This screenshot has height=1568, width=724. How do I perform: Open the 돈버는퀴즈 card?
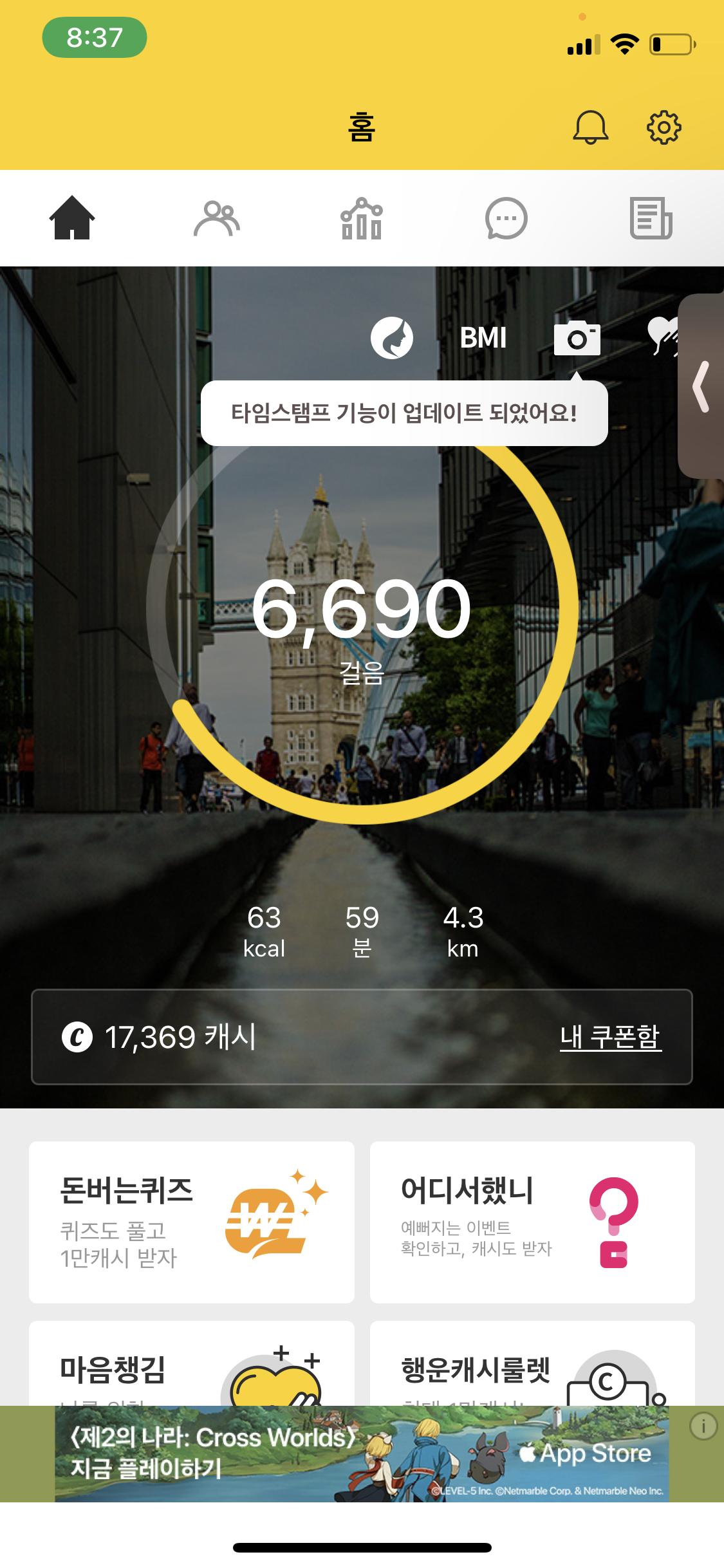pos(192,1222)
